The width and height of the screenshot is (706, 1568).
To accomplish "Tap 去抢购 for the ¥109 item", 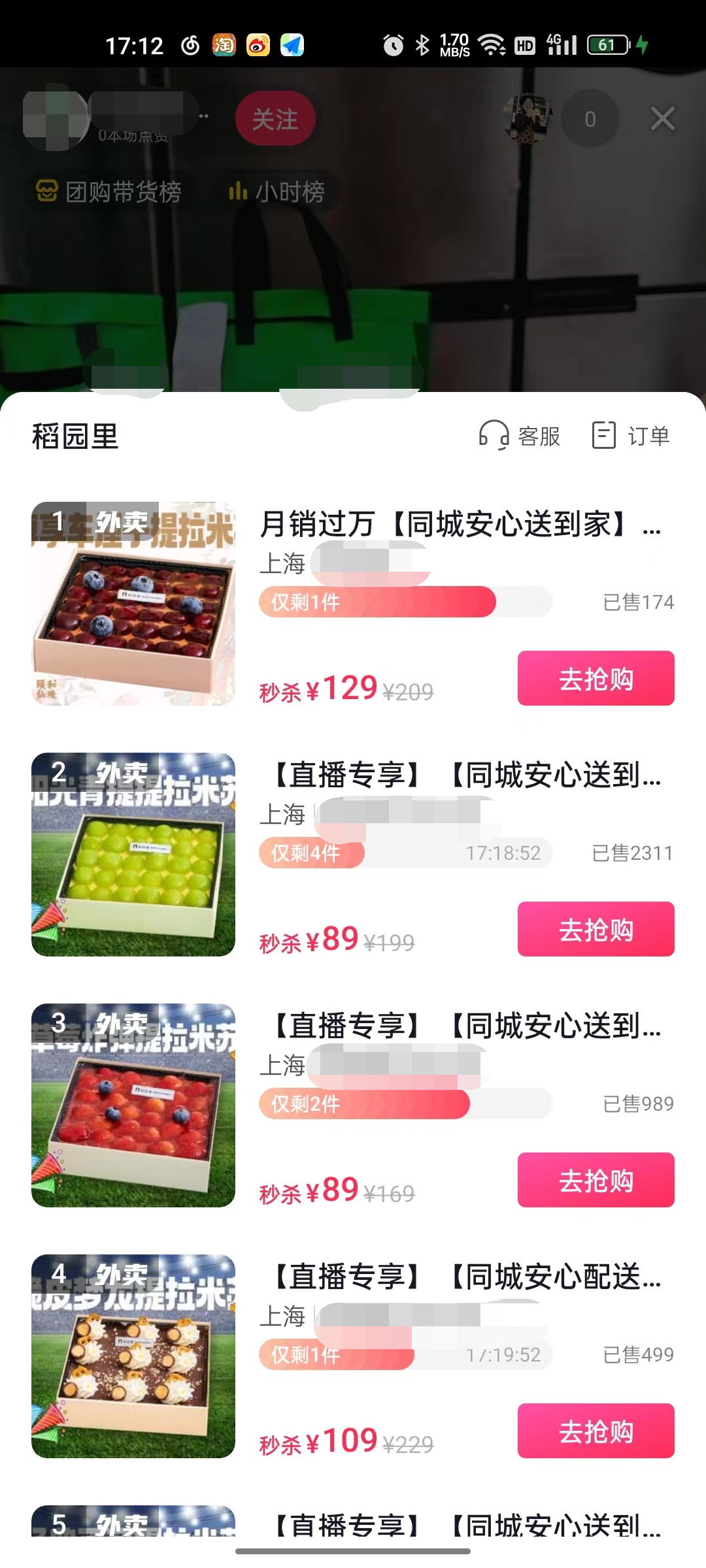I will point(596,1431).
